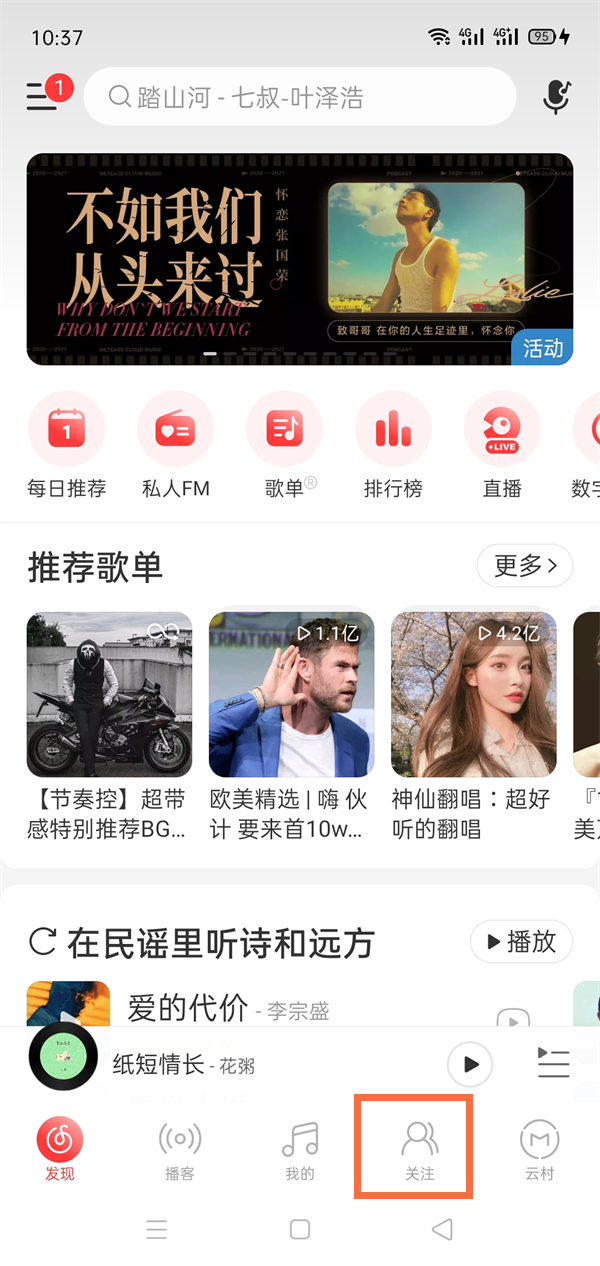The image size is (600, 1266).
Task: Open the 节奏控 playlist card
Action: 109,695
